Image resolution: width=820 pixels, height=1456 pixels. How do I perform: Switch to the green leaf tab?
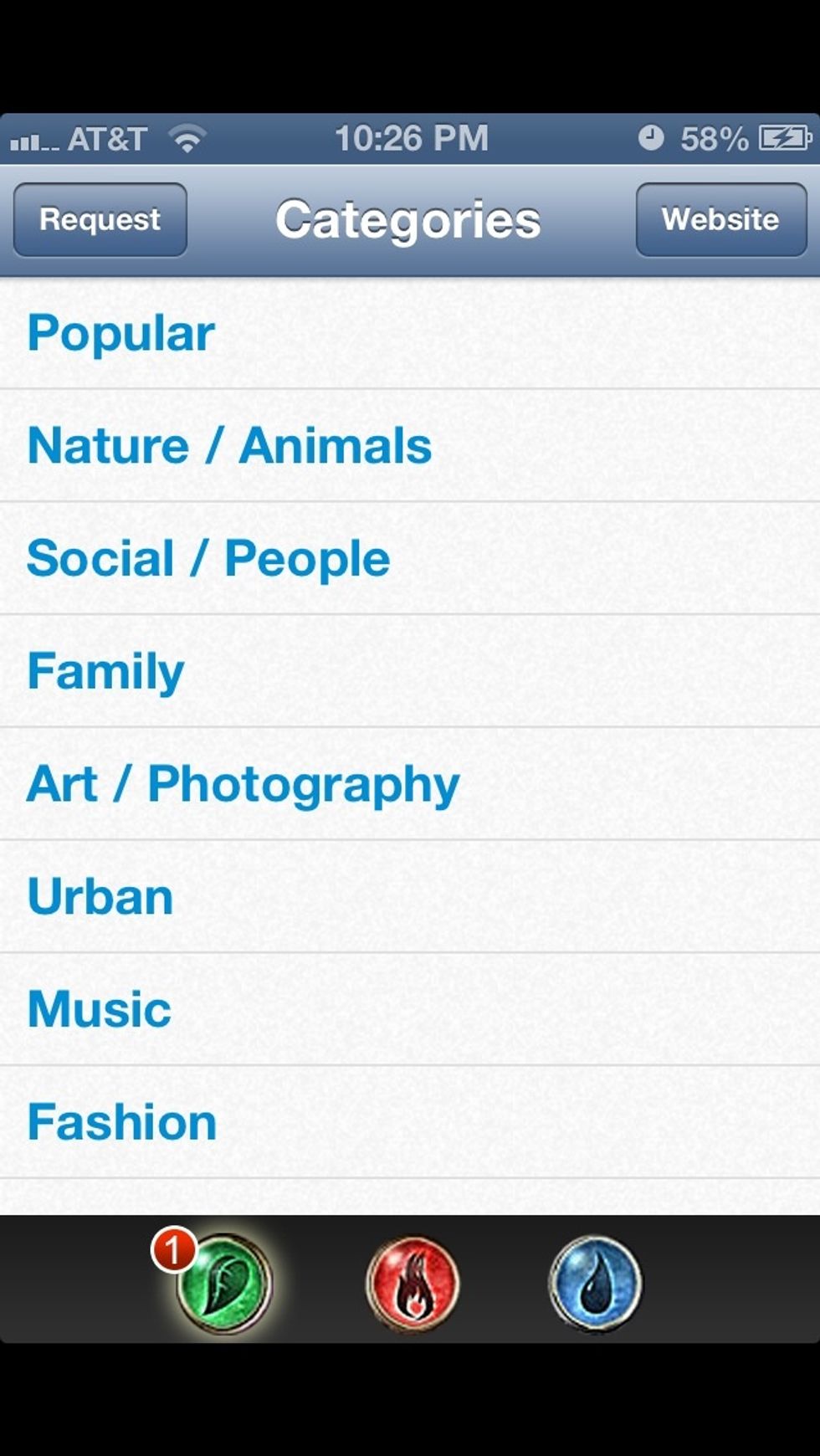223,1283
